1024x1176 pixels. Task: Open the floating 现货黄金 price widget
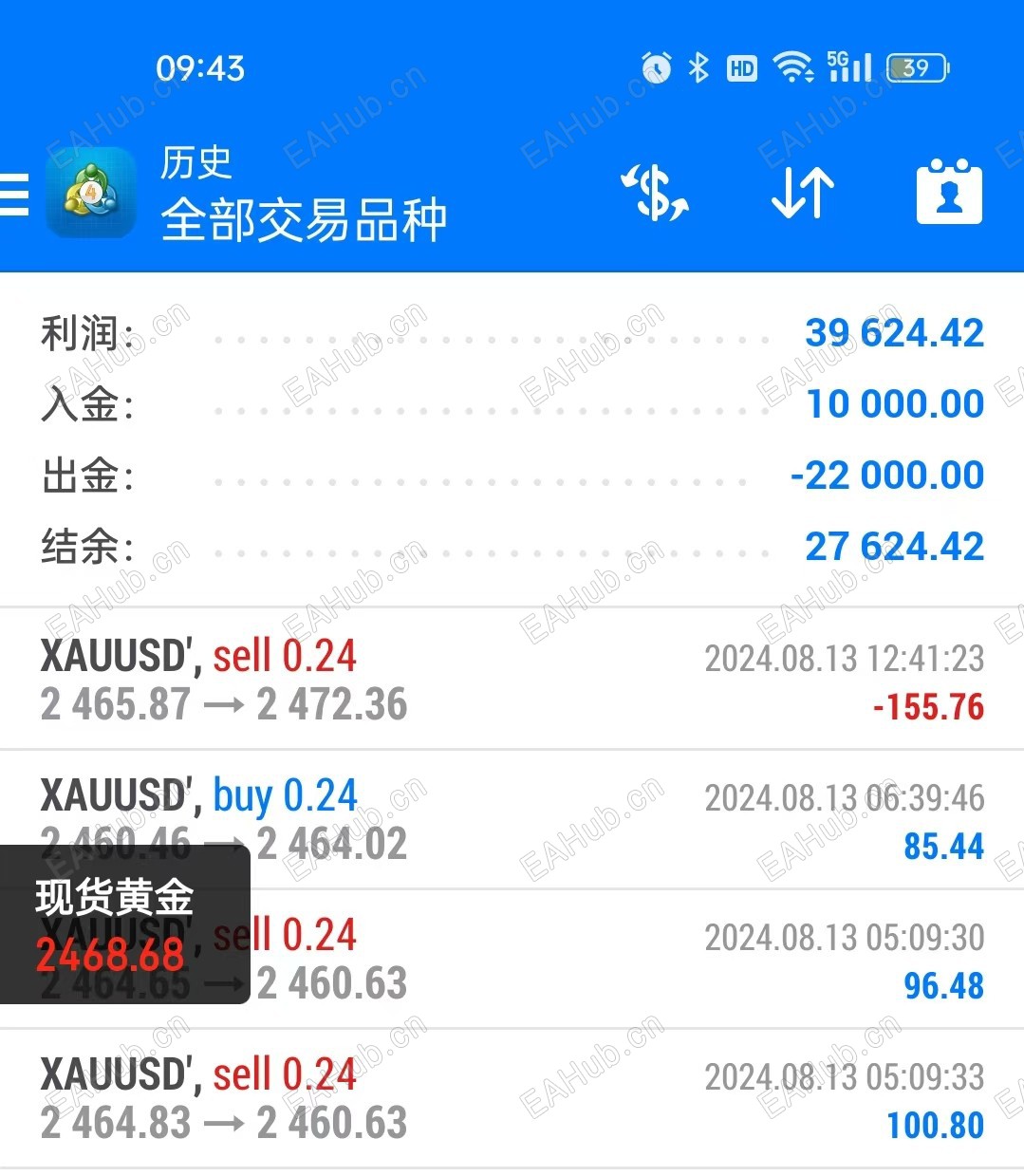coord(124,924)
